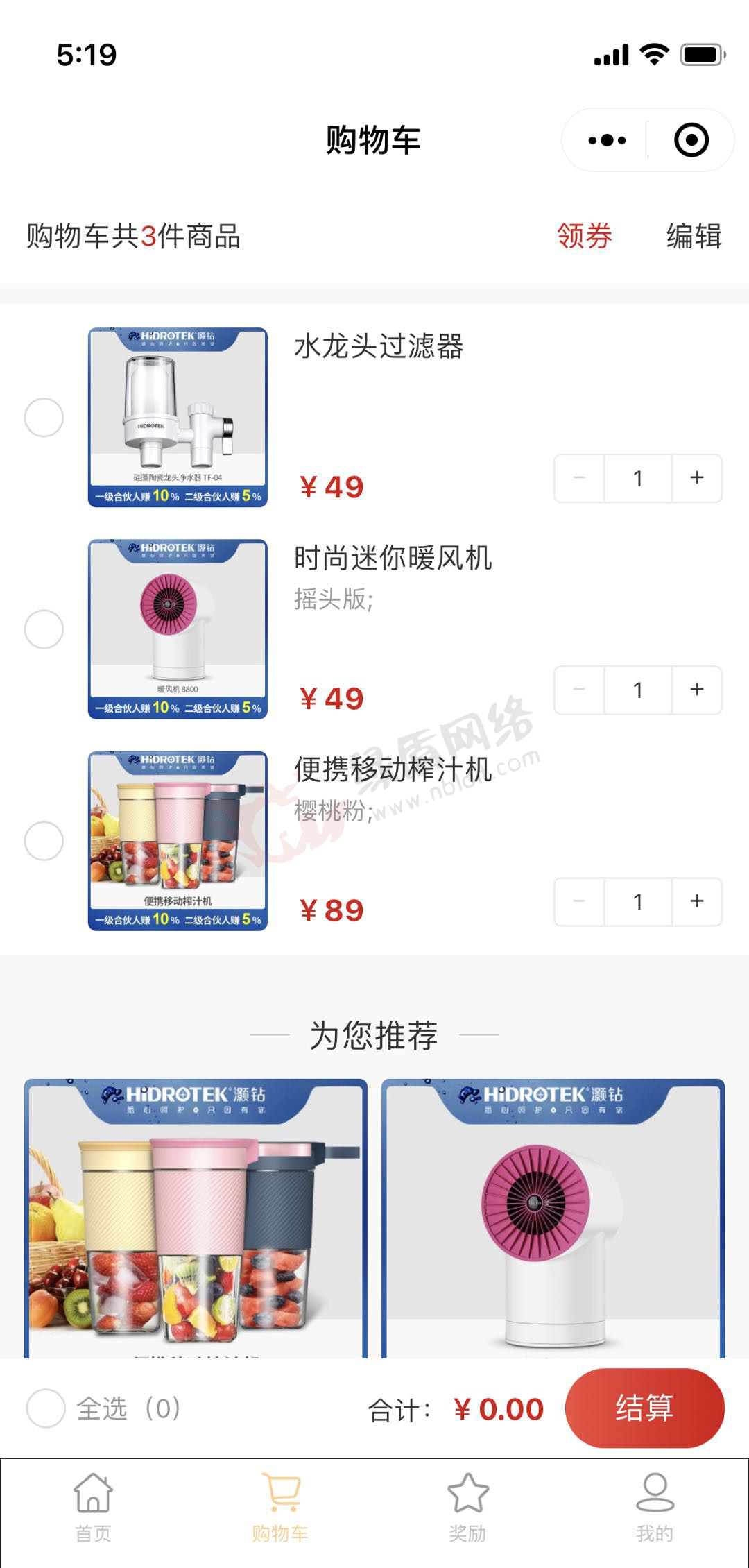This screenshot has width=749, height=1568.
Task: Decrease quantity of 水龙头过滤器
Action: click(580, 478)
